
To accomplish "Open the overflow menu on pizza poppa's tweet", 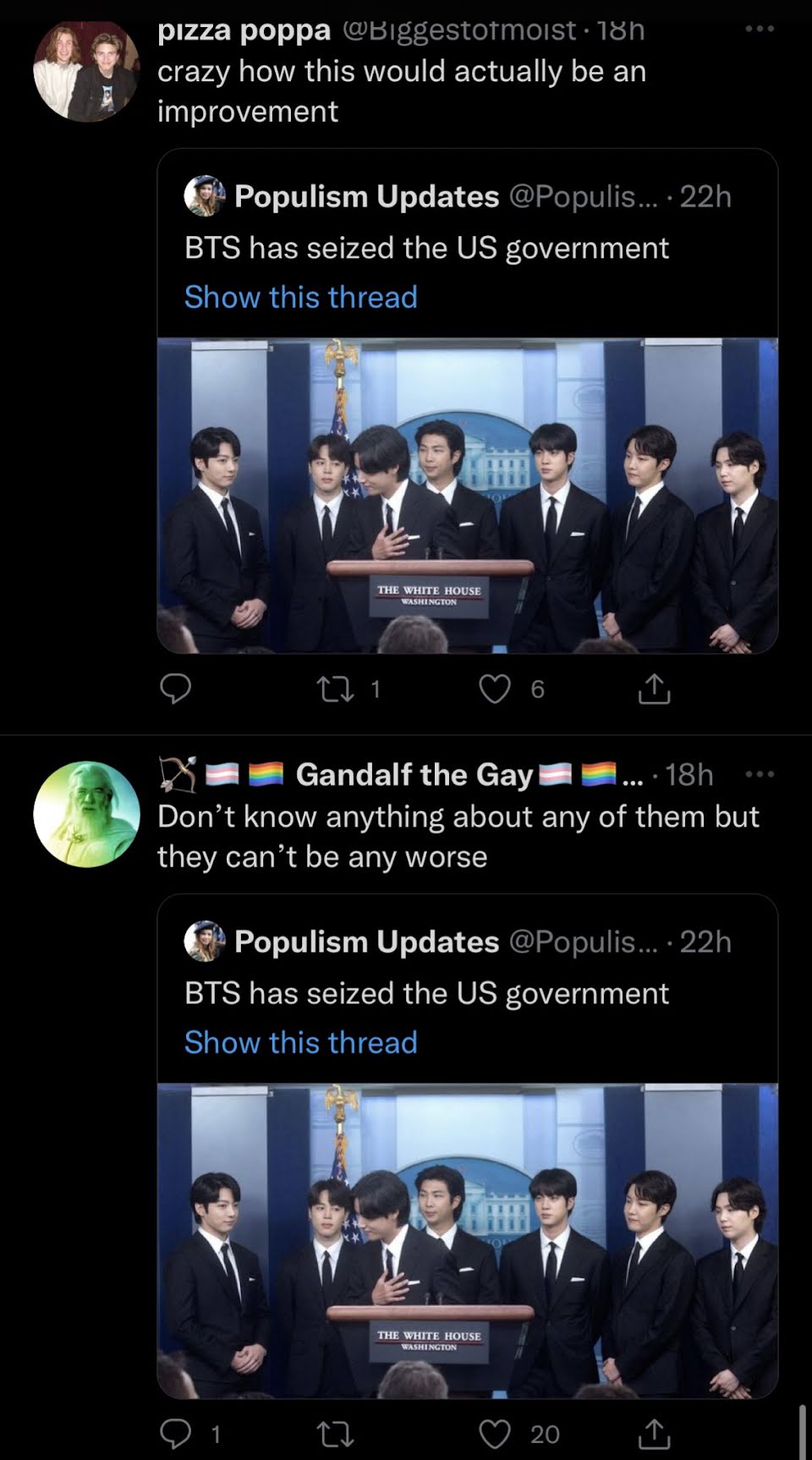I will [759, 30].
